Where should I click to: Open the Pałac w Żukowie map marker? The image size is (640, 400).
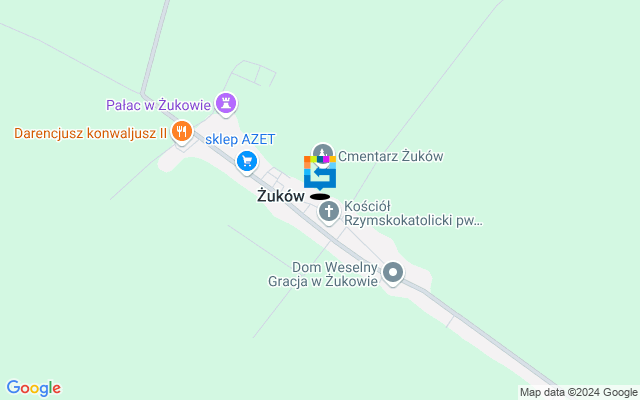(229, 104)
